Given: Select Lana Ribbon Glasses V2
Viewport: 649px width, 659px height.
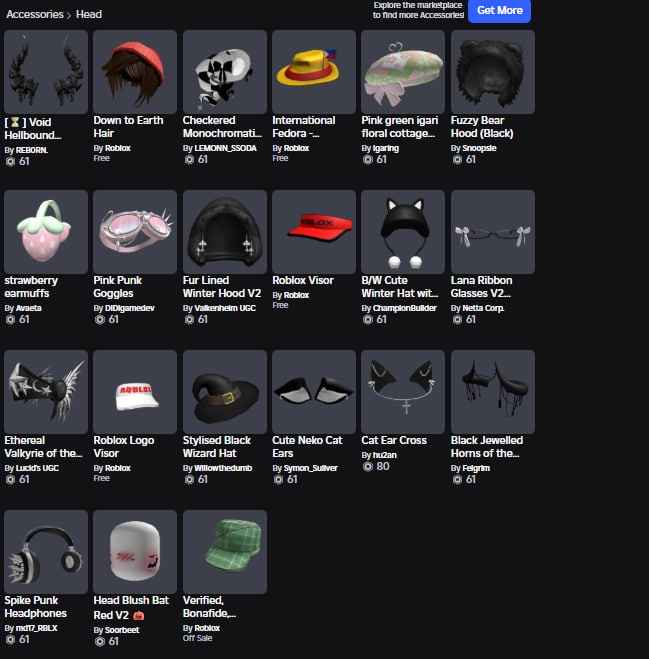Looking at the screenshot, I should click(492, 231).
